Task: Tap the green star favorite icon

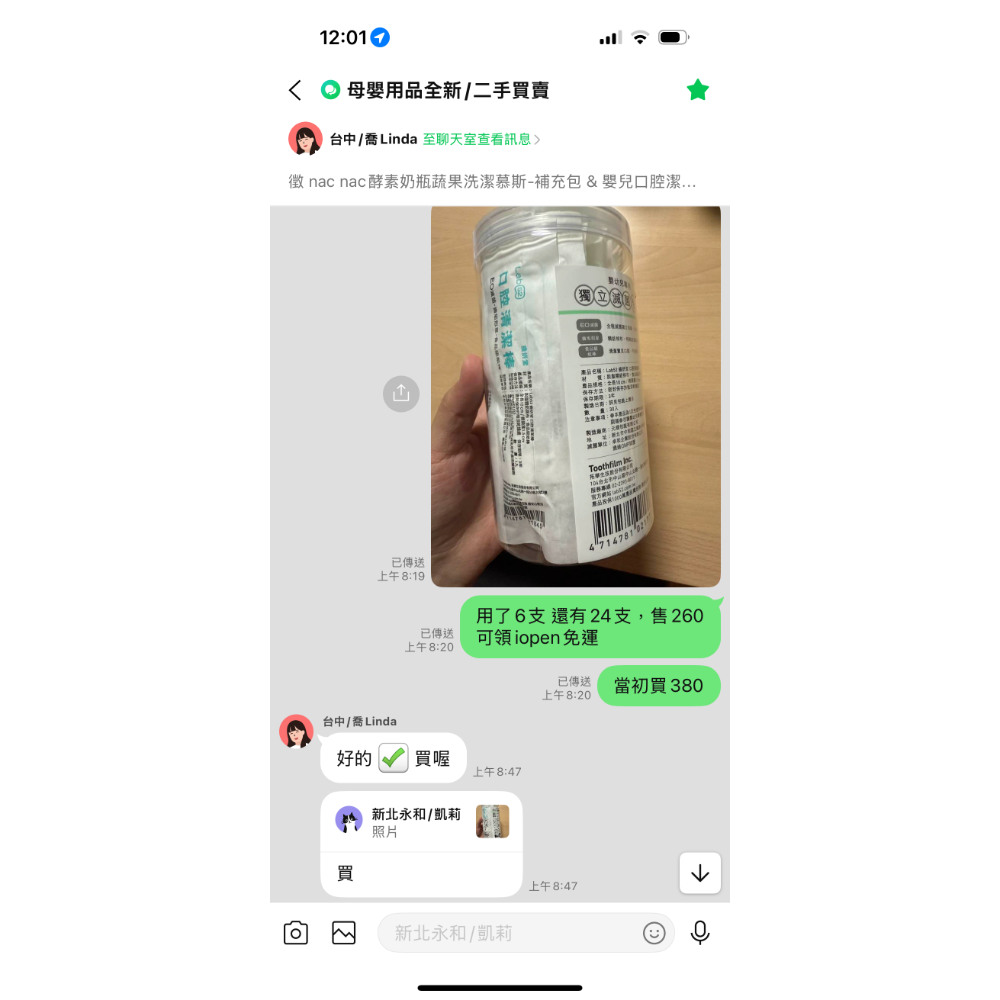Action: (x=697, y=91)
